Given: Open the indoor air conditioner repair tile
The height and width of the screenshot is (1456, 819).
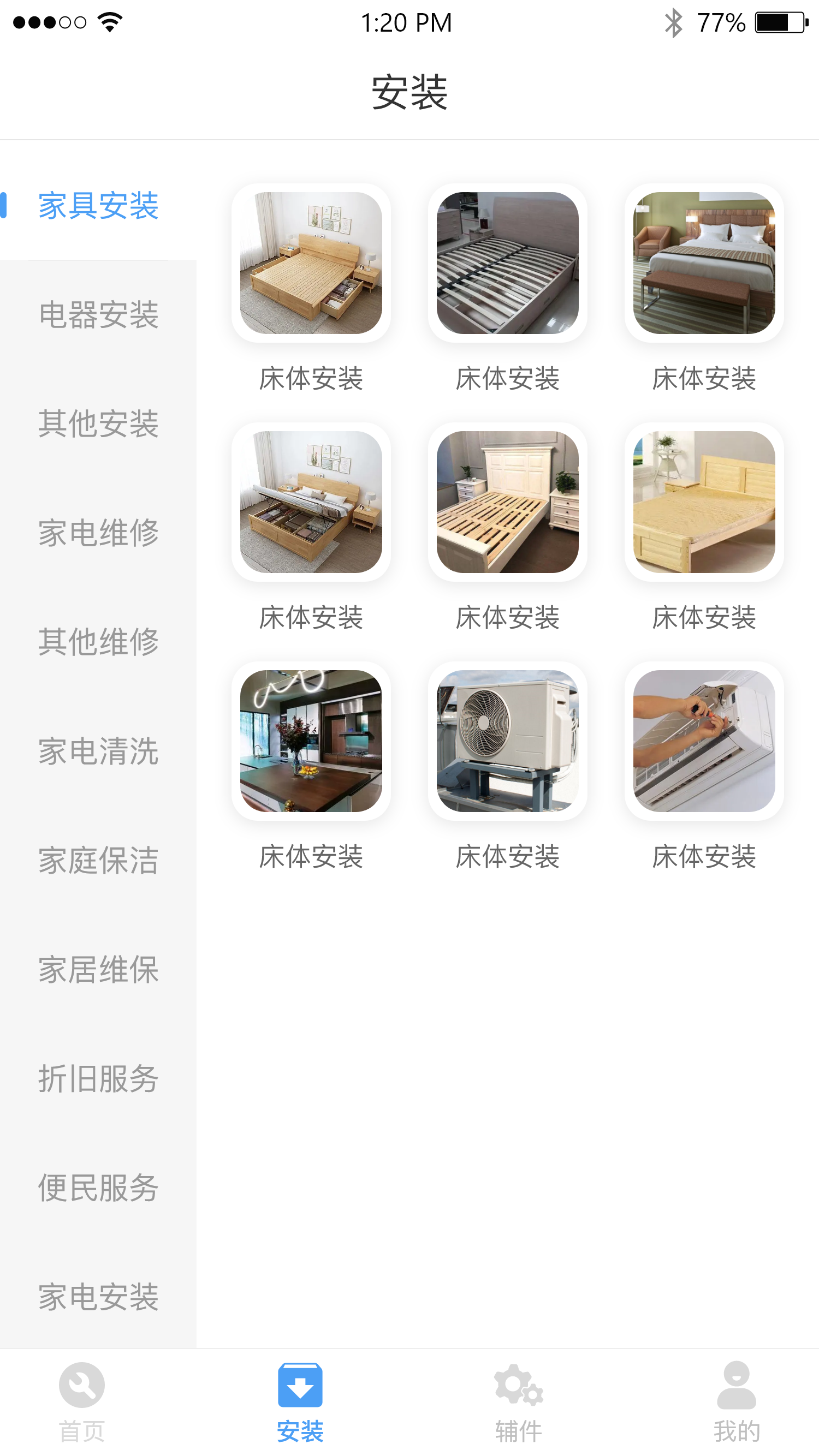Looking at the screenshot, I should click(704, 741).
